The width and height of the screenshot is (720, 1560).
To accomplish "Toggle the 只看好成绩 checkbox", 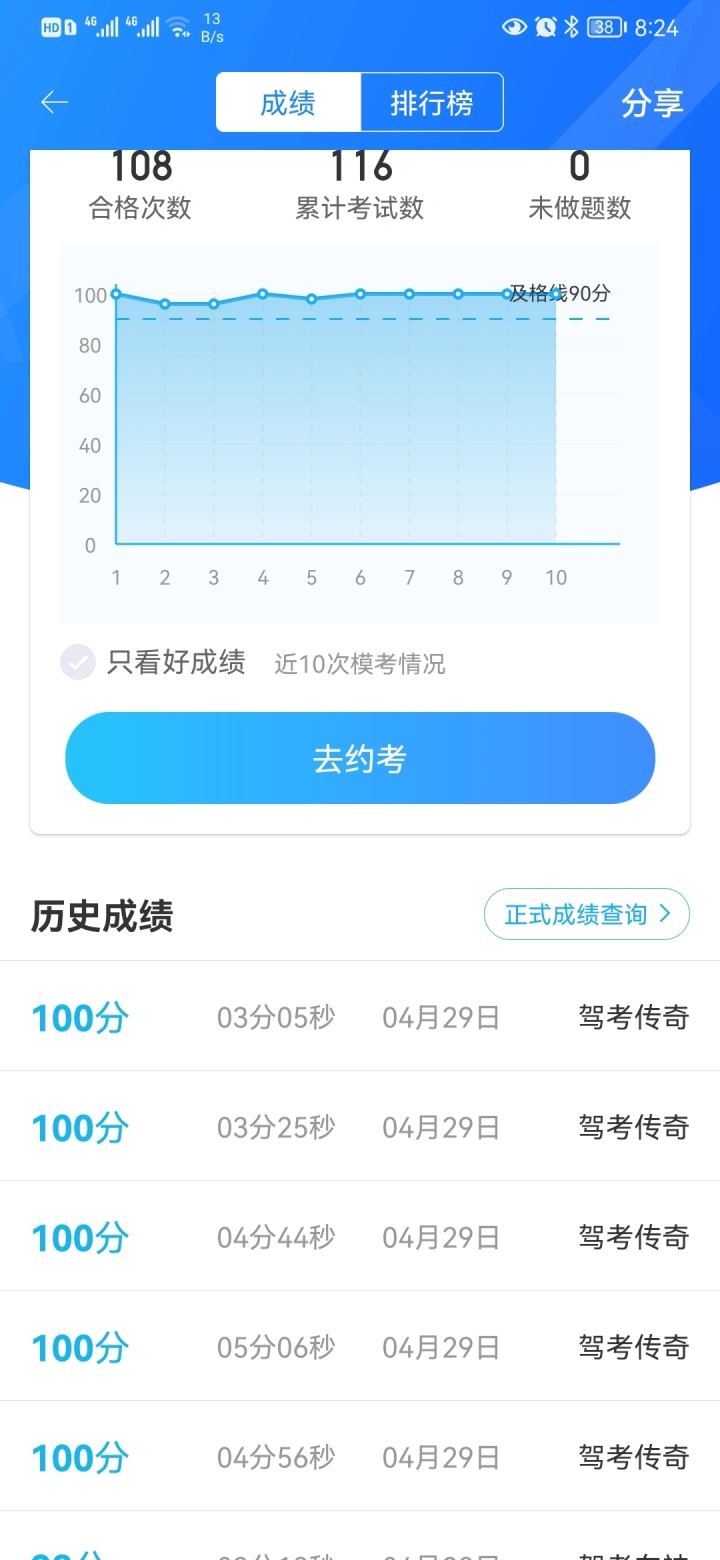I will (x=77, y=662).
